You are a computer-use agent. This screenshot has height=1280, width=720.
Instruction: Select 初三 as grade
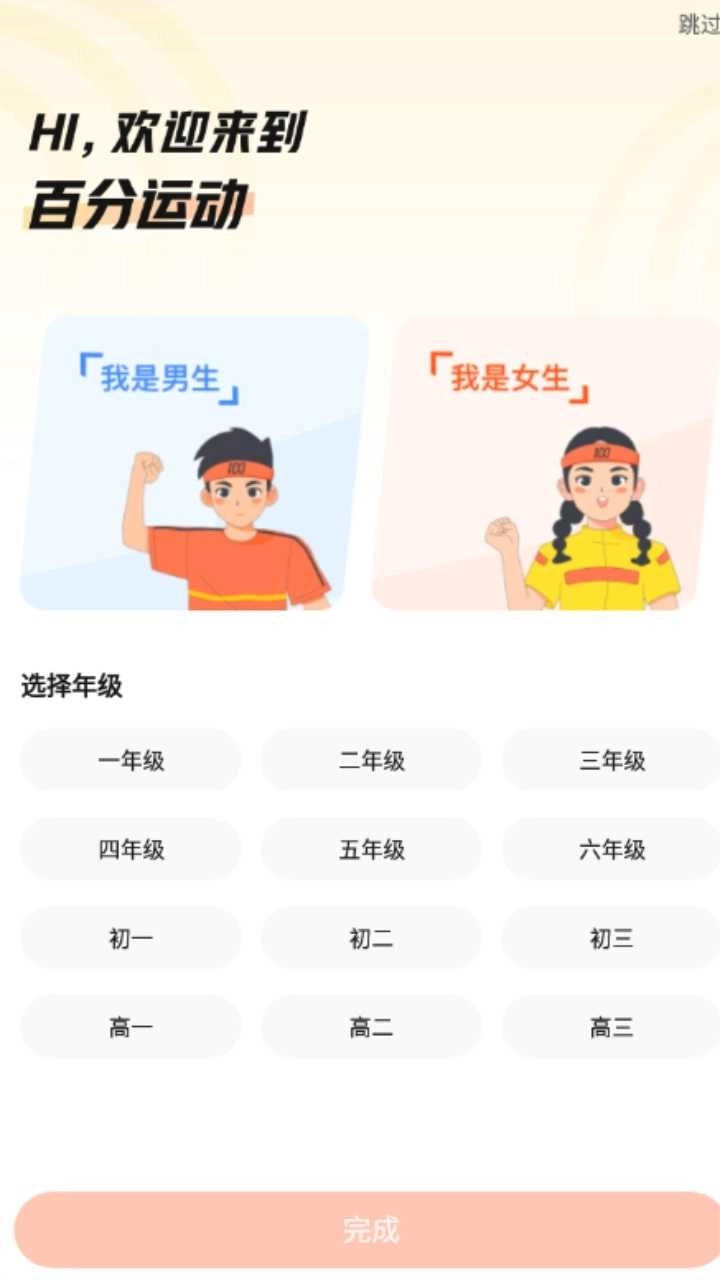[x=611, y=939]
